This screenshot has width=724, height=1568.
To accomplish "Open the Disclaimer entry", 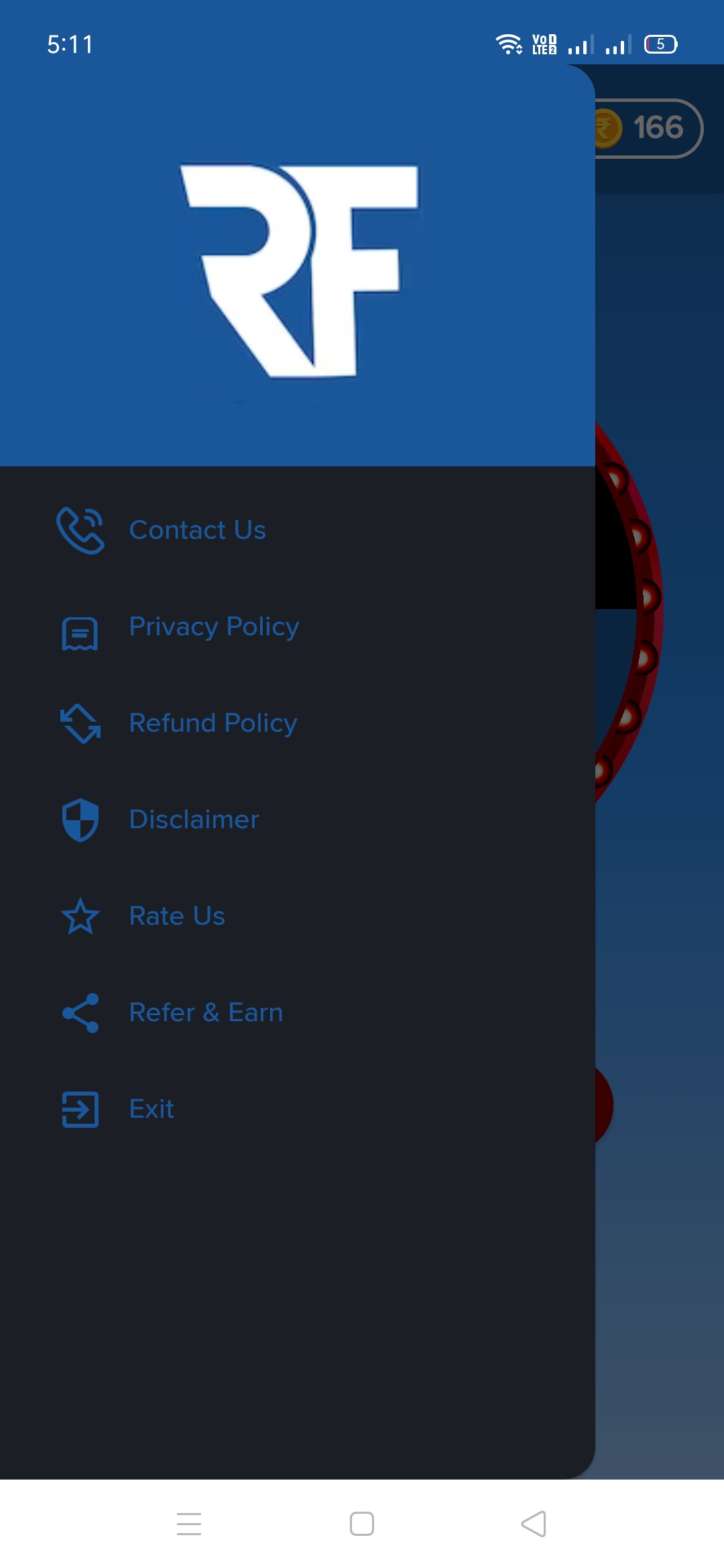I will (x=194, y=820).
